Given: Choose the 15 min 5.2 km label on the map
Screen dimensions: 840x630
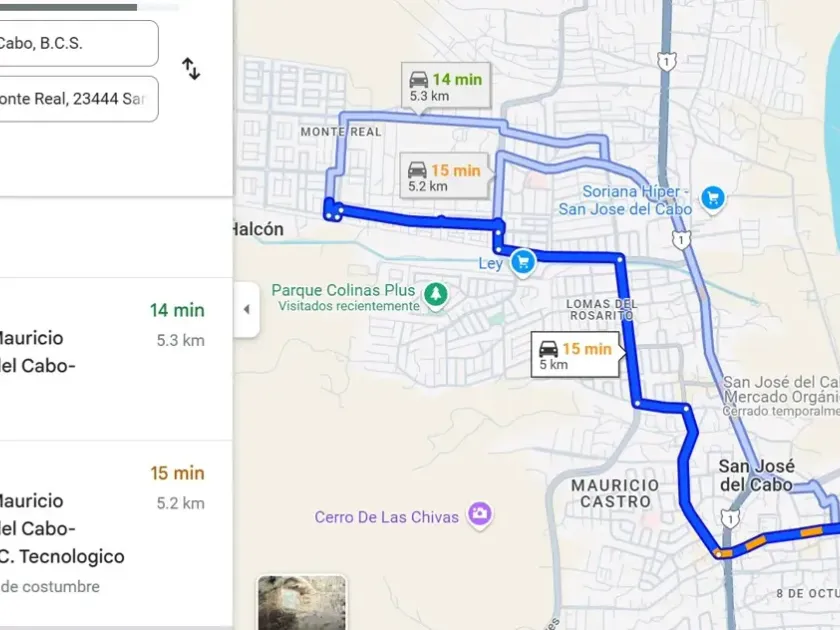Looking at the screenshot, I should 444,177.
